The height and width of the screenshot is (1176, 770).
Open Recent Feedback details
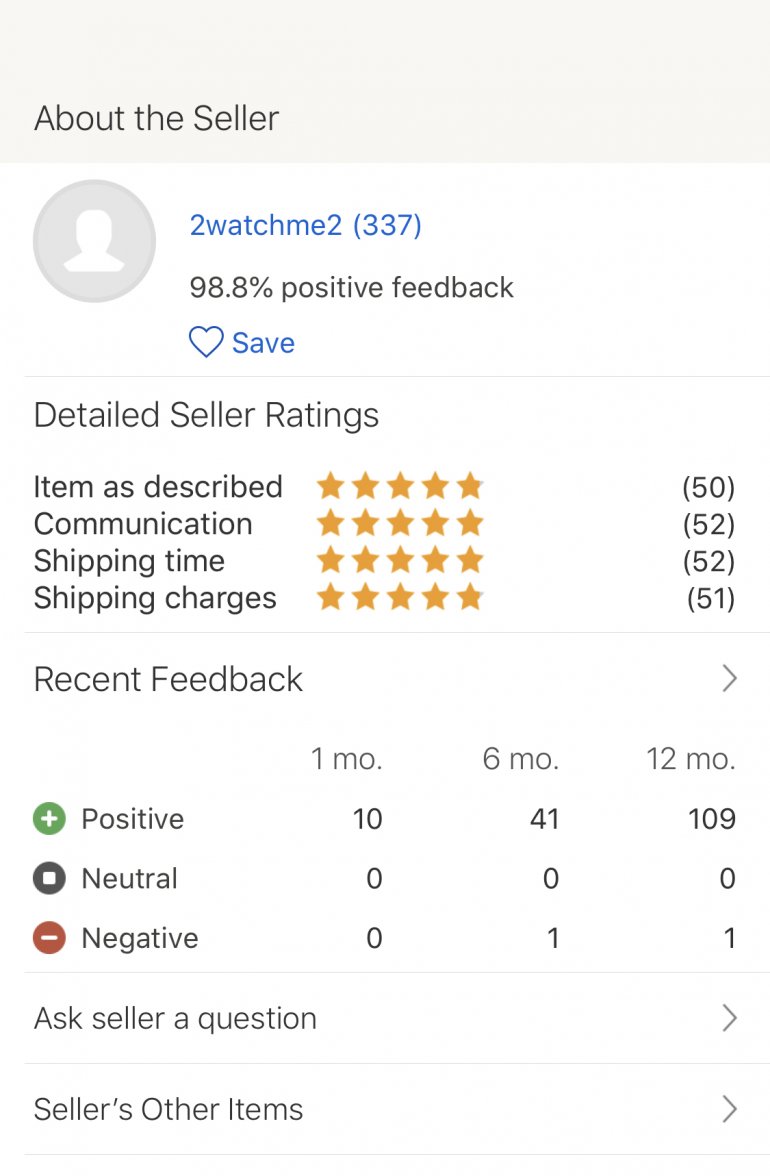(385, 679)
